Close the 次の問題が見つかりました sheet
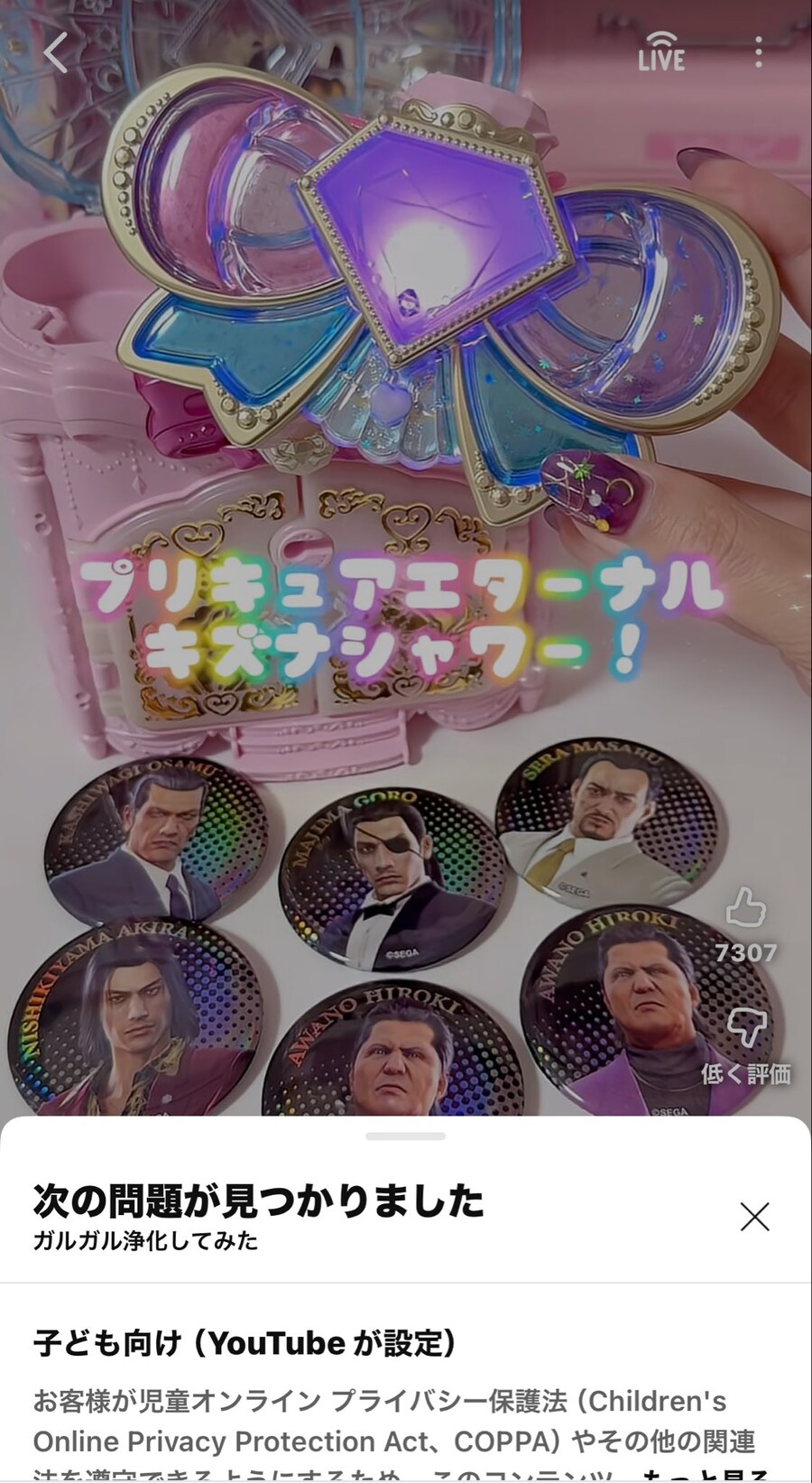Viewport: 812px width, 1483px height. (x=754, y=1217)
